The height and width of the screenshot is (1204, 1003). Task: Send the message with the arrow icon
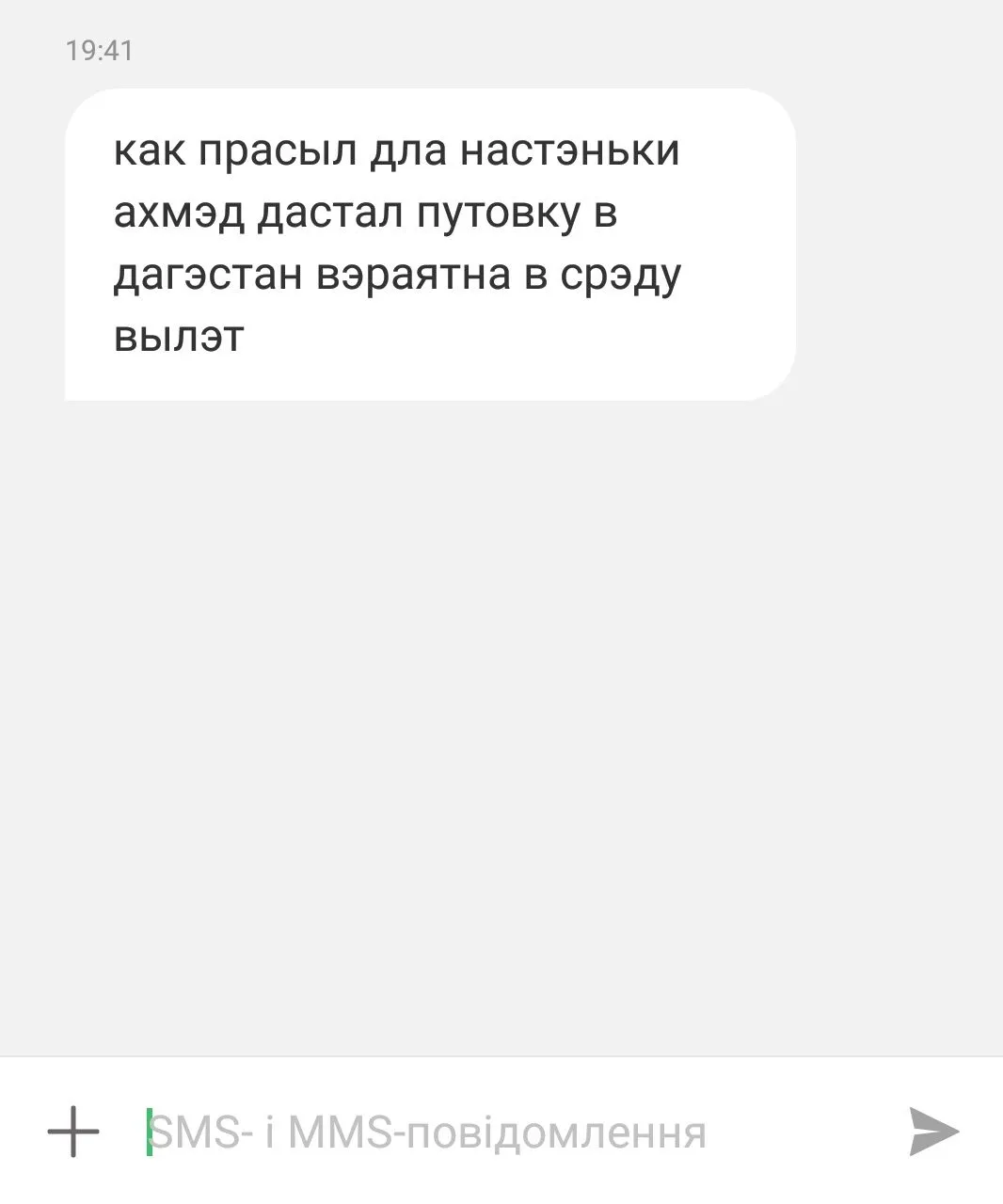[x=932, y=1131]
